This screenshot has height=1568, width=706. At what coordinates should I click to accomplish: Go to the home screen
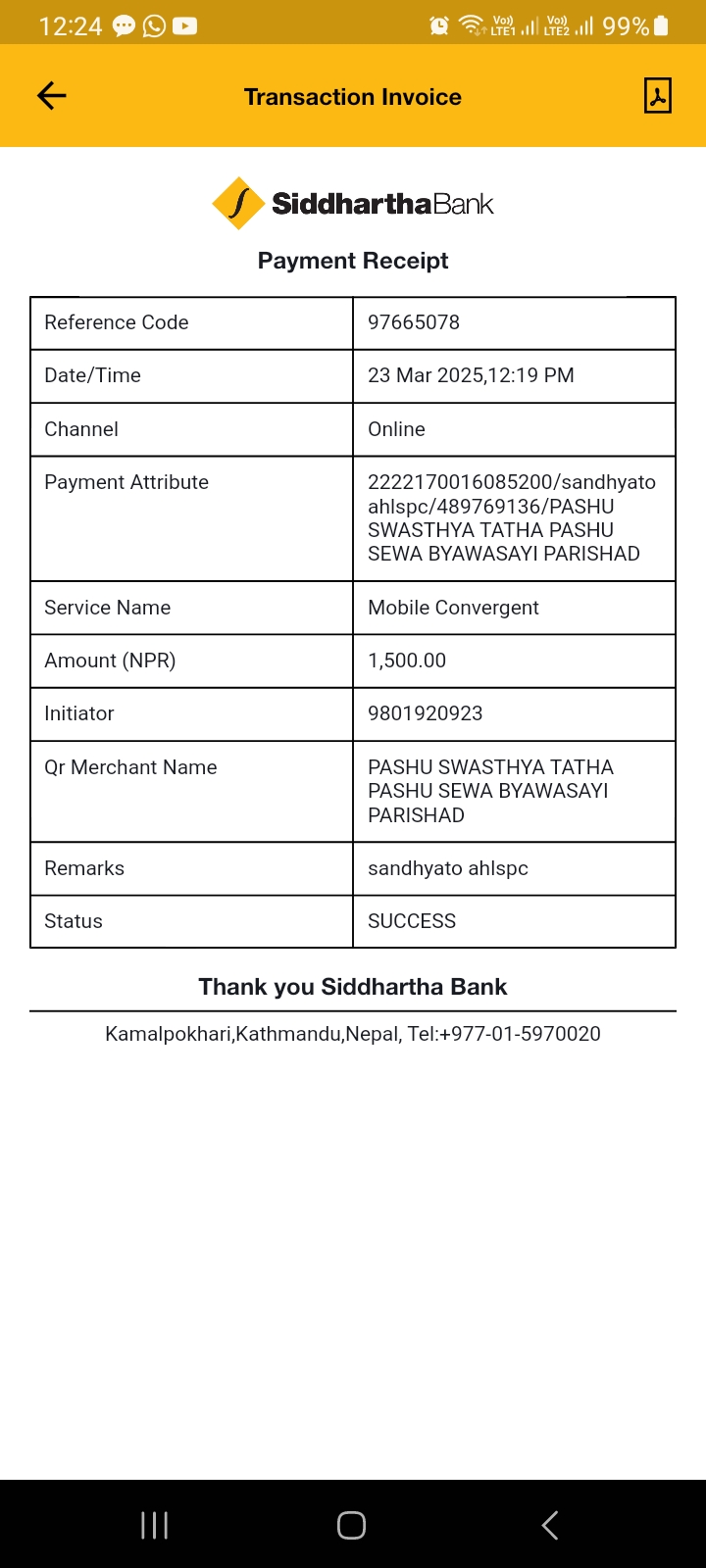(x=351, y=1525)
